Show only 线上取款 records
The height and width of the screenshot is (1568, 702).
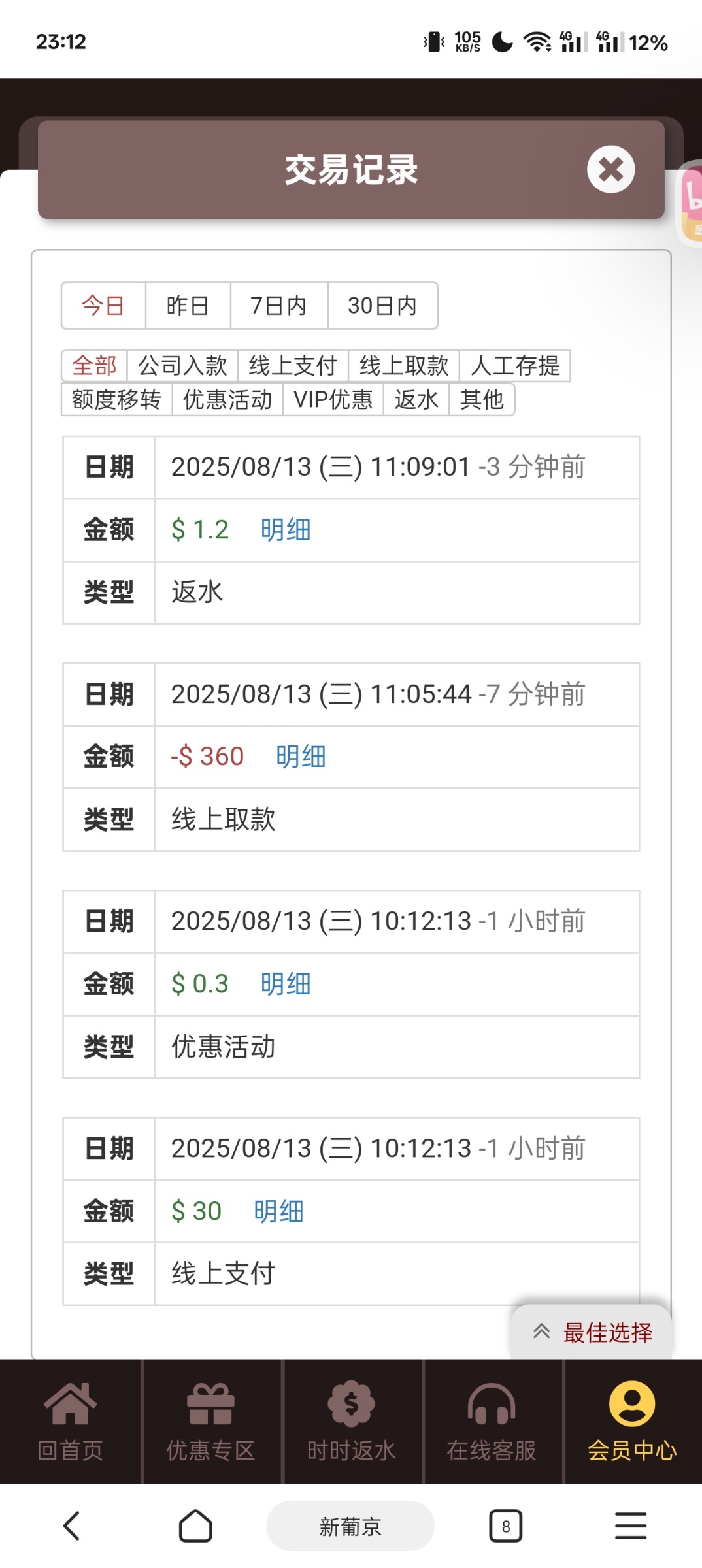click(x=404, y=366)
